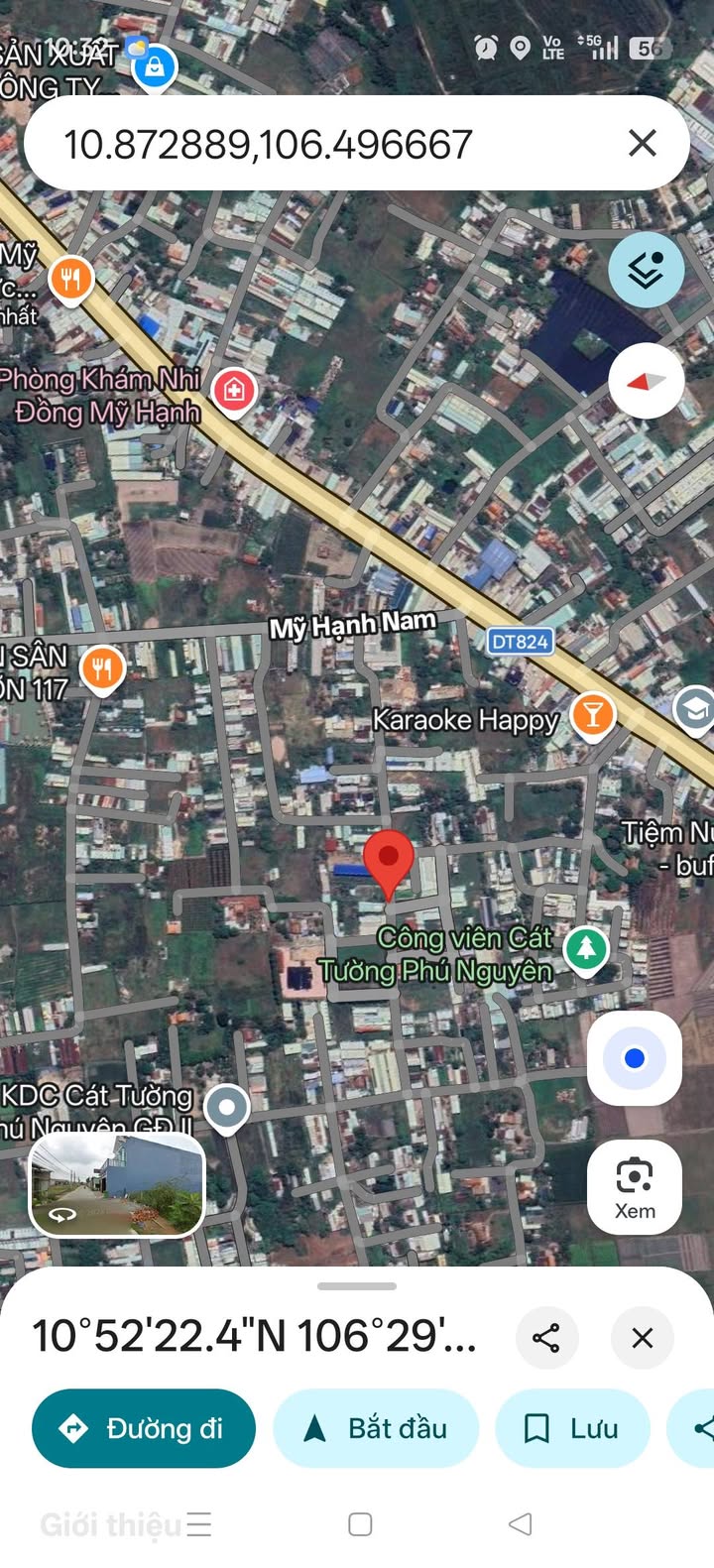
Task: Get directions with Đường đi
Action: (144, 1428)
